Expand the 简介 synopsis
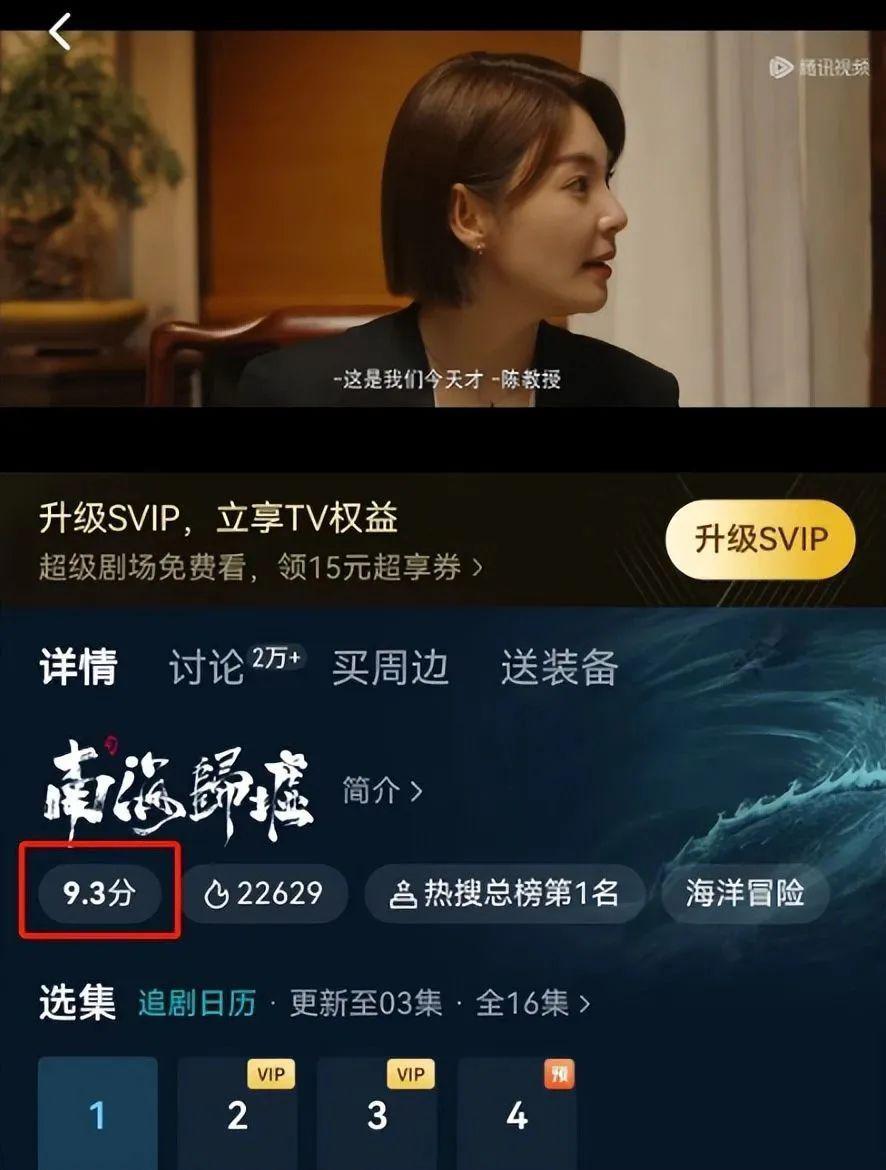The image size is (886, 1170). click(x=382, y=791)
